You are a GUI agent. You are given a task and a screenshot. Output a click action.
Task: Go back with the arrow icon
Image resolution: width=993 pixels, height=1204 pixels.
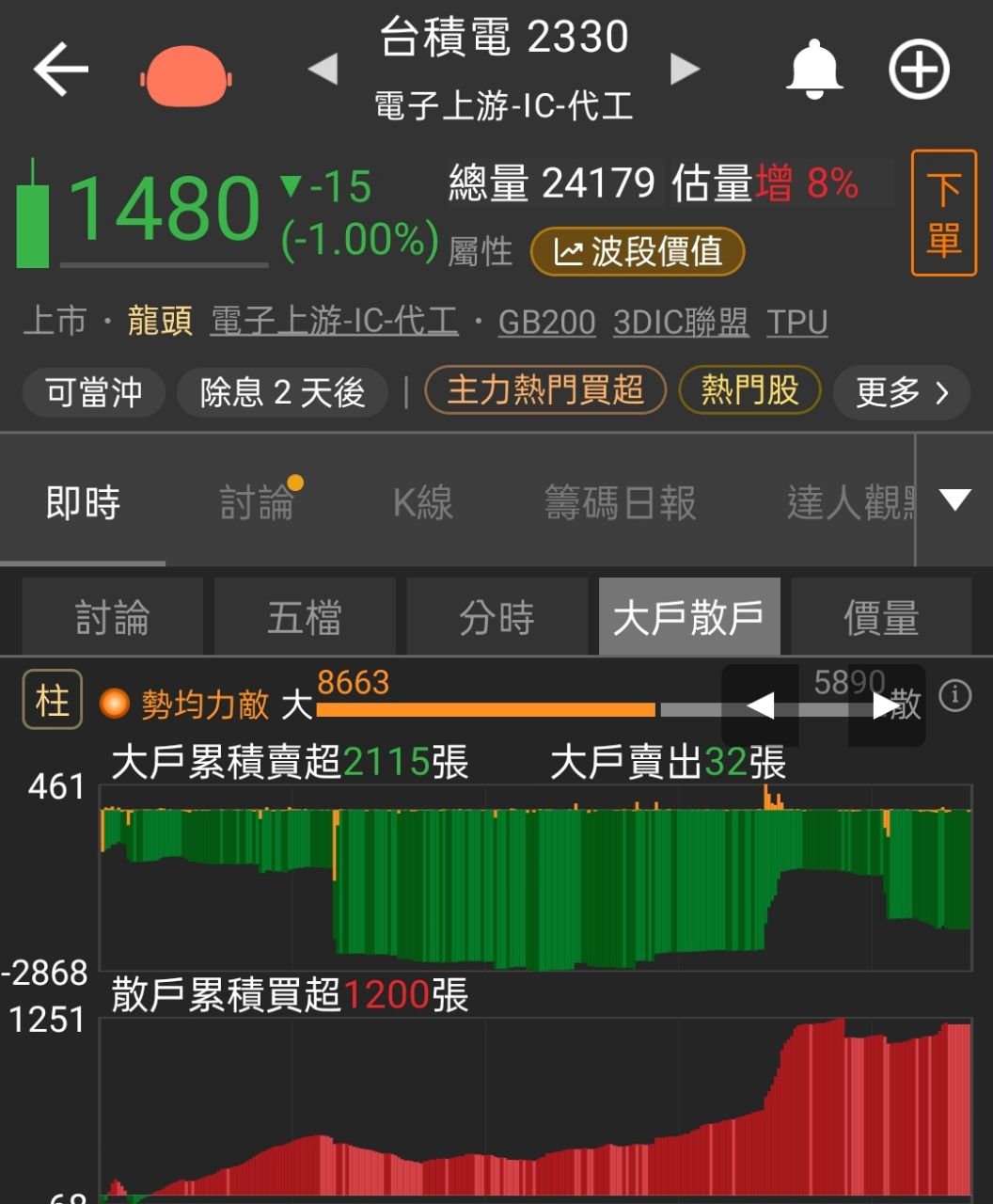pyautogui.click(x=61, y=70)
